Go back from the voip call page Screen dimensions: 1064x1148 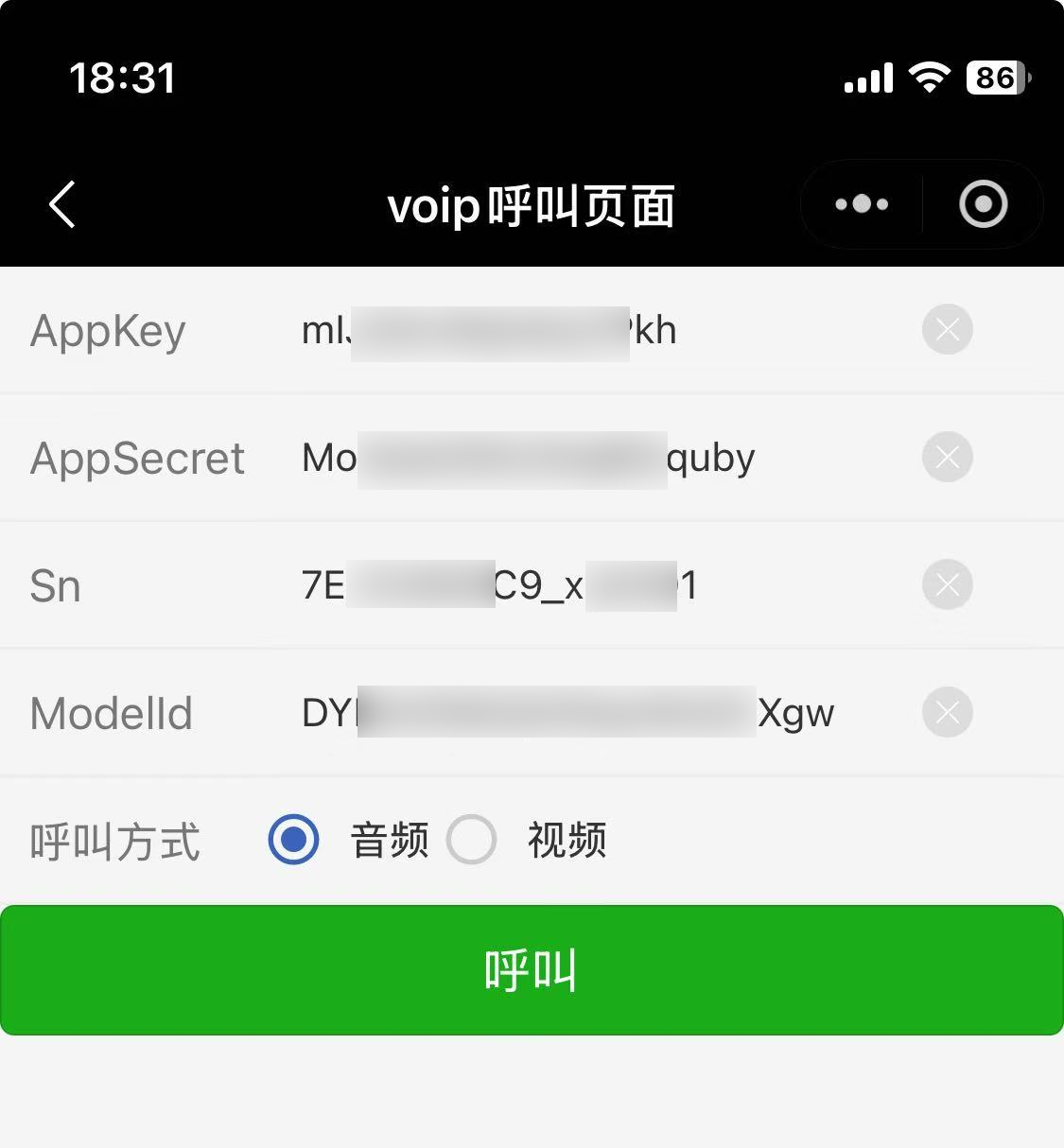point(62,205)
